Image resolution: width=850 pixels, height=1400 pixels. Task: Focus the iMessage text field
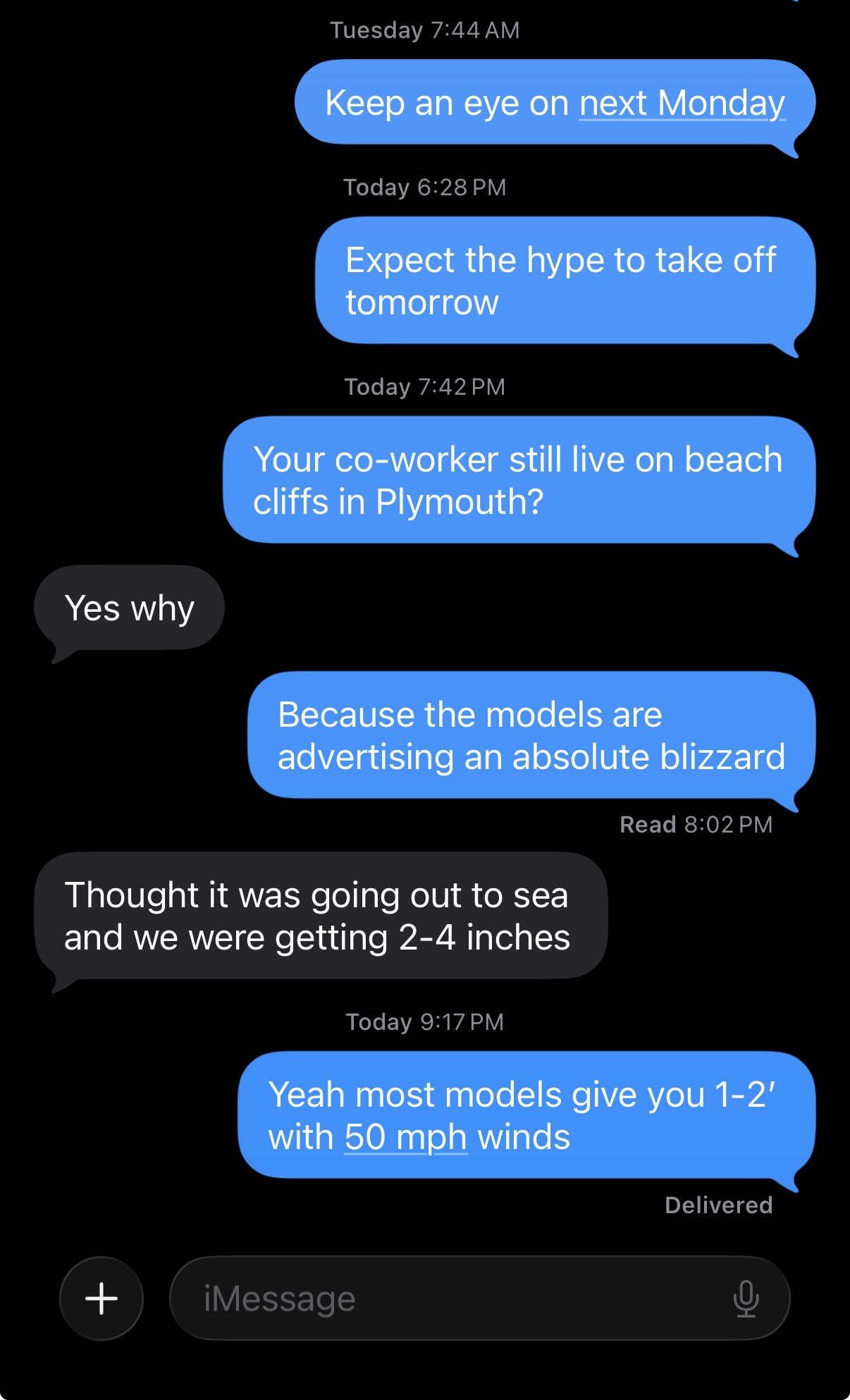(x=451, y=1298)
